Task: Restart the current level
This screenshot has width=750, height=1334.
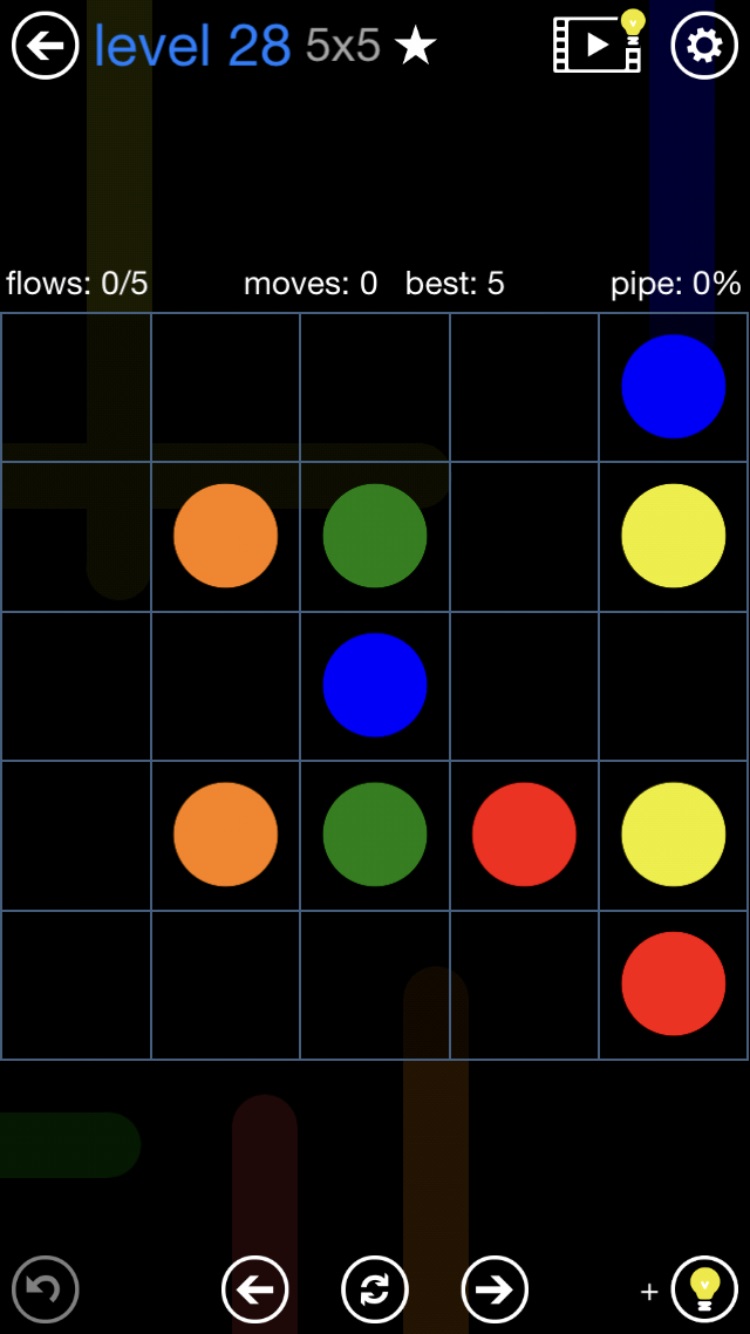Action: pyautogui.click(x=375, y=1289)
